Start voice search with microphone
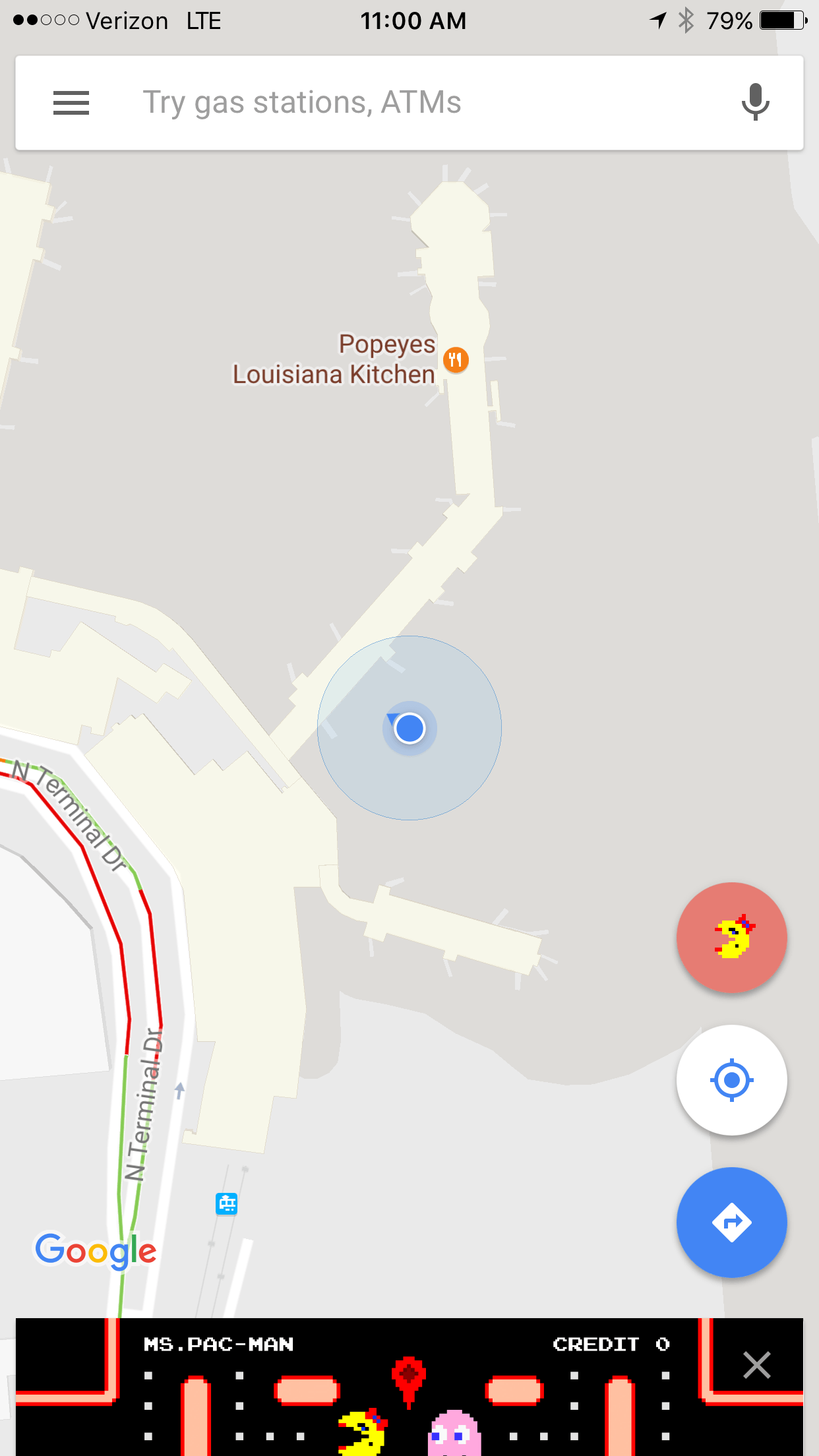This screenshot has height=1456, width=819. point(754,102)
